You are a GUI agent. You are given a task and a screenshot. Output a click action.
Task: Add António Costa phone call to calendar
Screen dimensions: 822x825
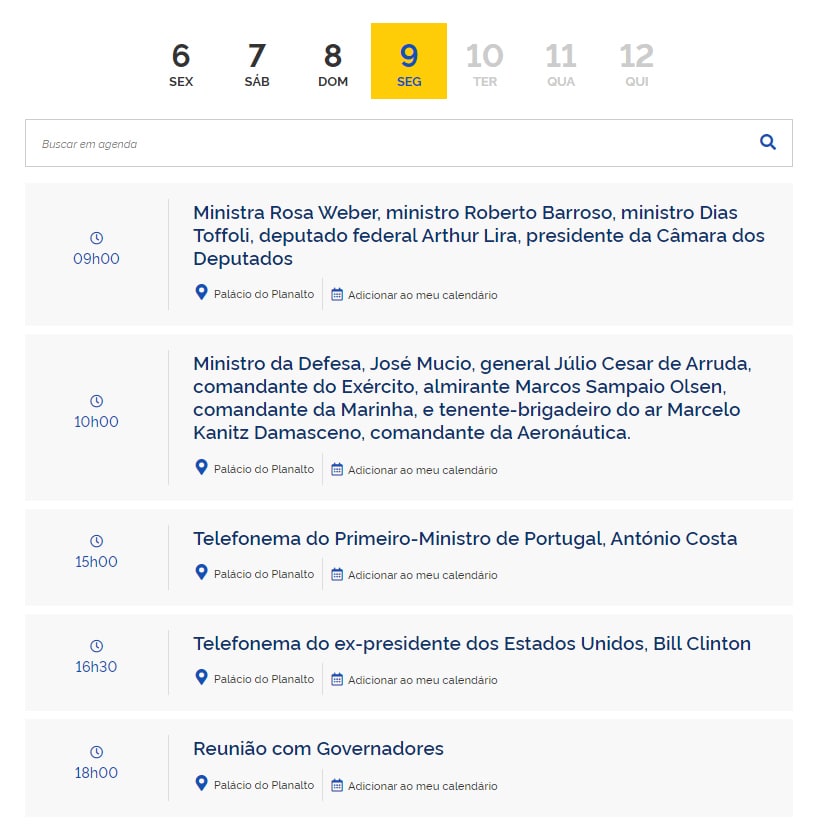414,575
